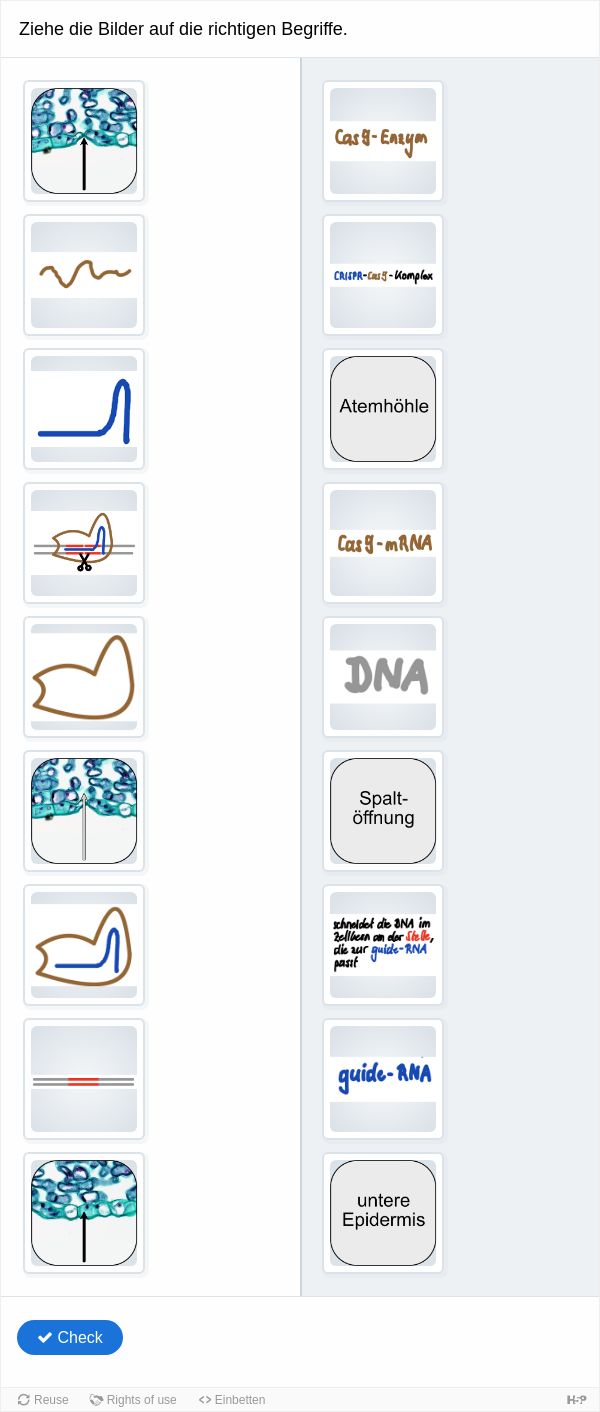Open the Einbetten embed link

point(232,1400)
